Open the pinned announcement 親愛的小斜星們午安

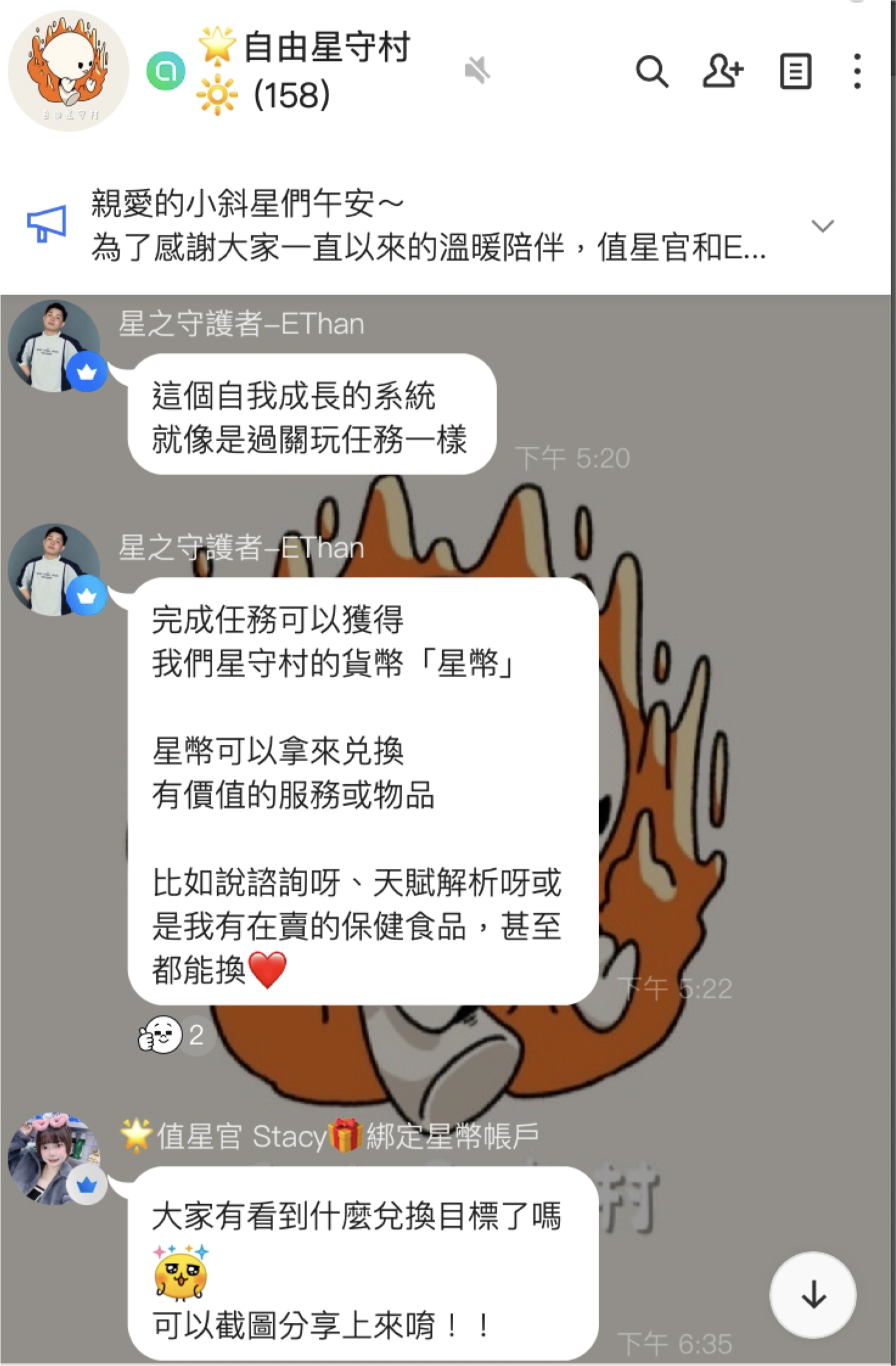pos(426,225)
